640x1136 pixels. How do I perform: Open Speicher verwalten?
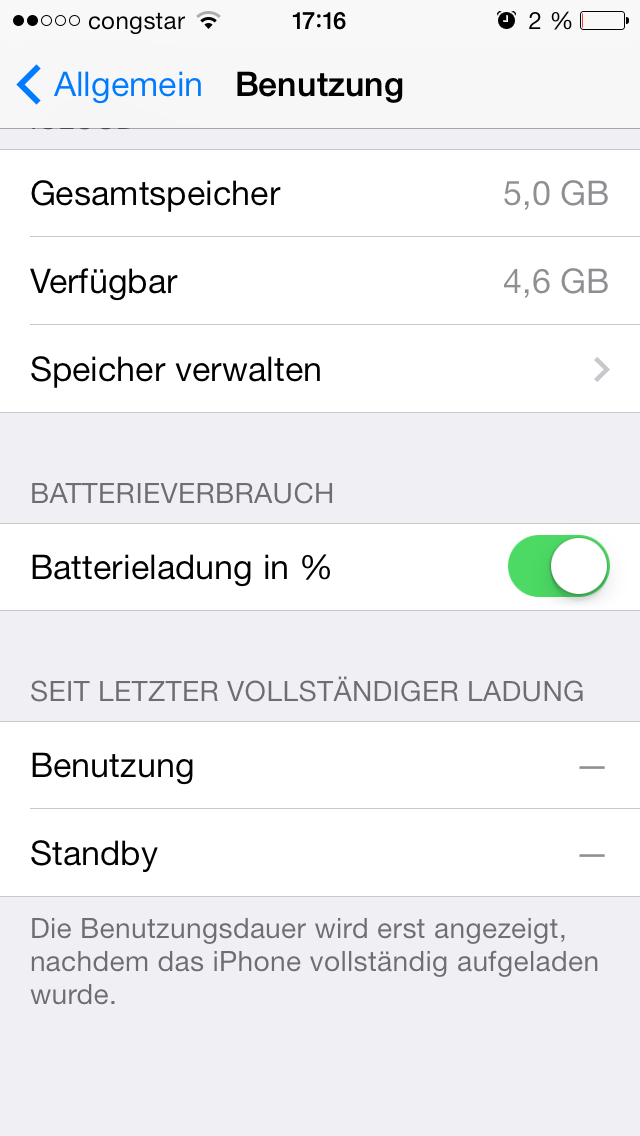(320, 369)
